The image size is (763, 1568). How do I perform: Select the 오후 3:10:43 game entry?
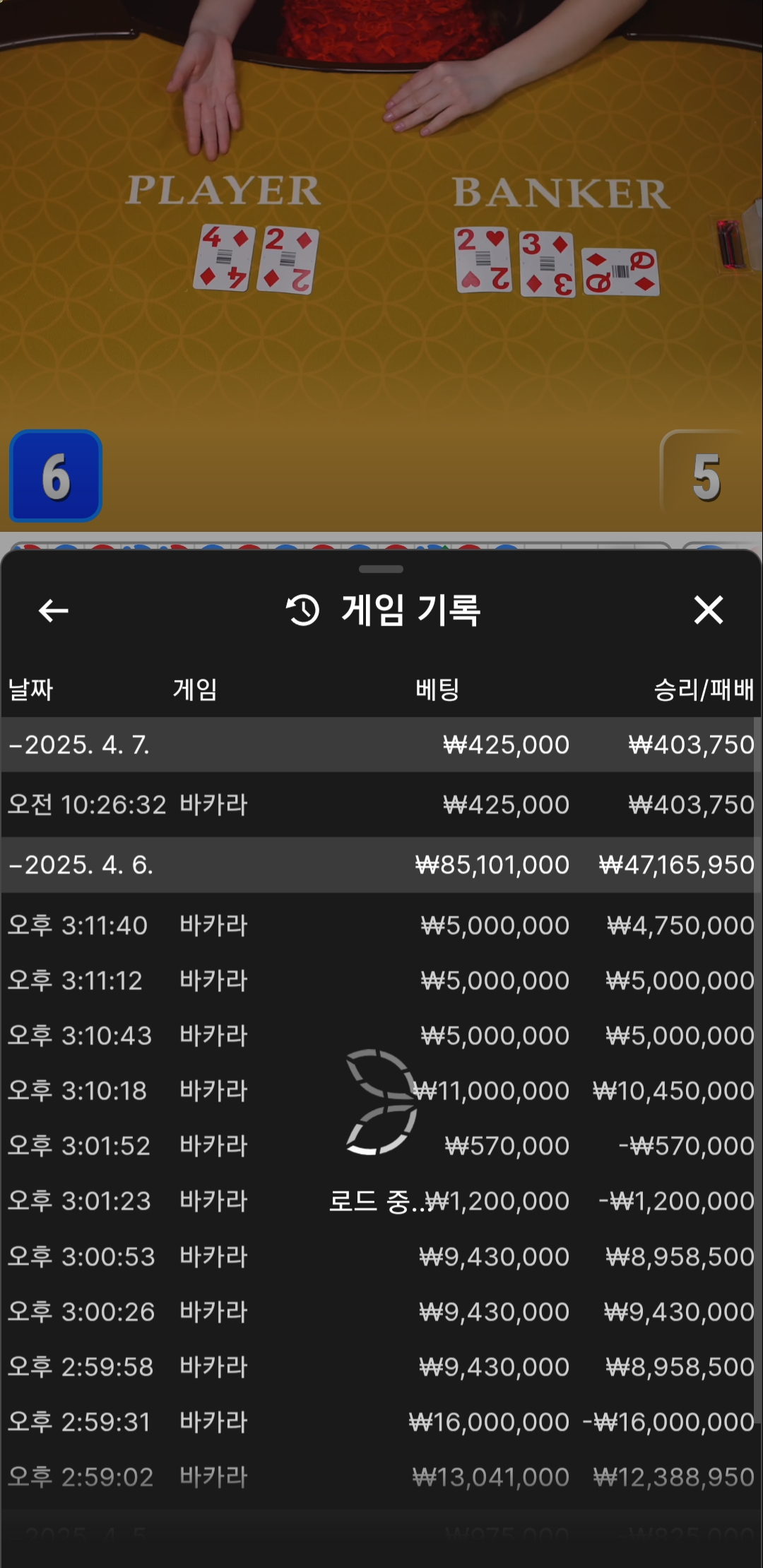pyautogui.click(x=381, y=1035)
